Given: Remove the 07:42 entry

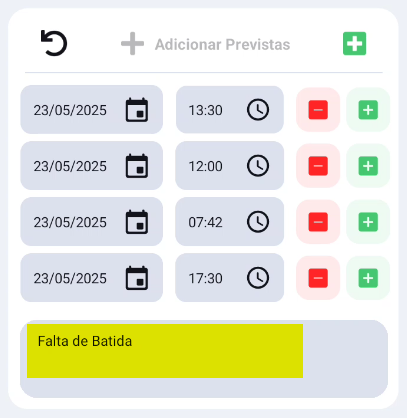Looking at the screenshot, I should (318, 222).
